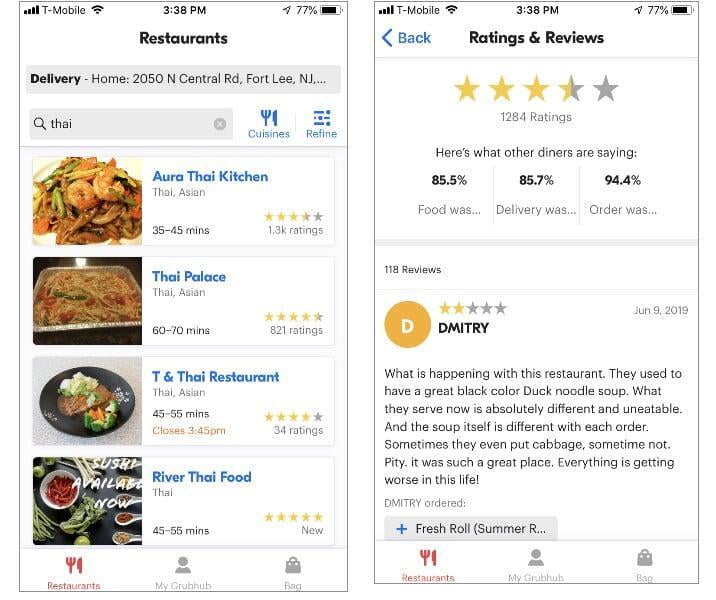Open Aura Thai Kitchen restaurant
This screenshot has height=600, width=716.
210,177
